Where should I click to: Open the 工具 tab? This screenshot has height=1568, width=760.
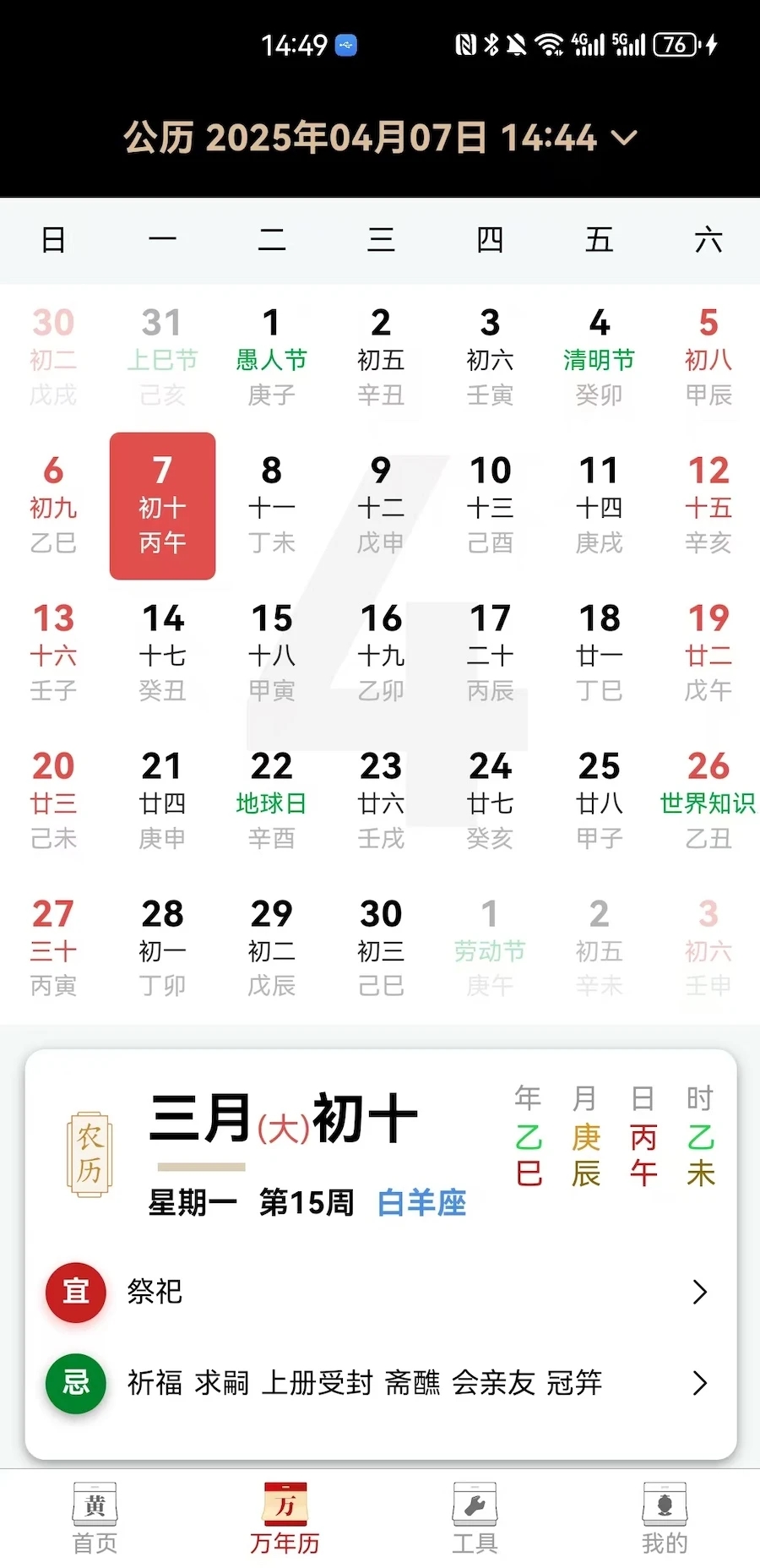point(475,1519)
